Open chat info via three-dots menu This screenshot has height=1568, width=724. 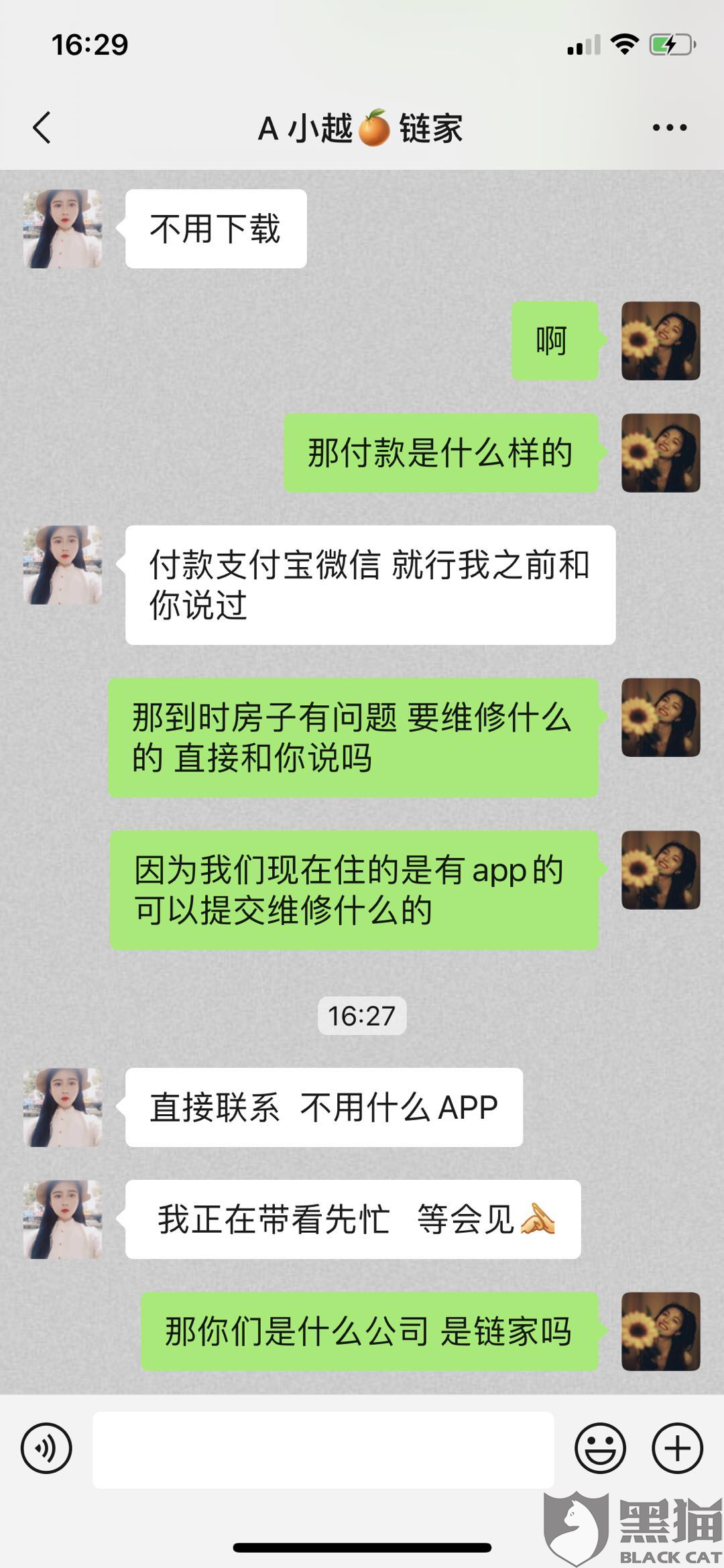click(x=670, y=127)
